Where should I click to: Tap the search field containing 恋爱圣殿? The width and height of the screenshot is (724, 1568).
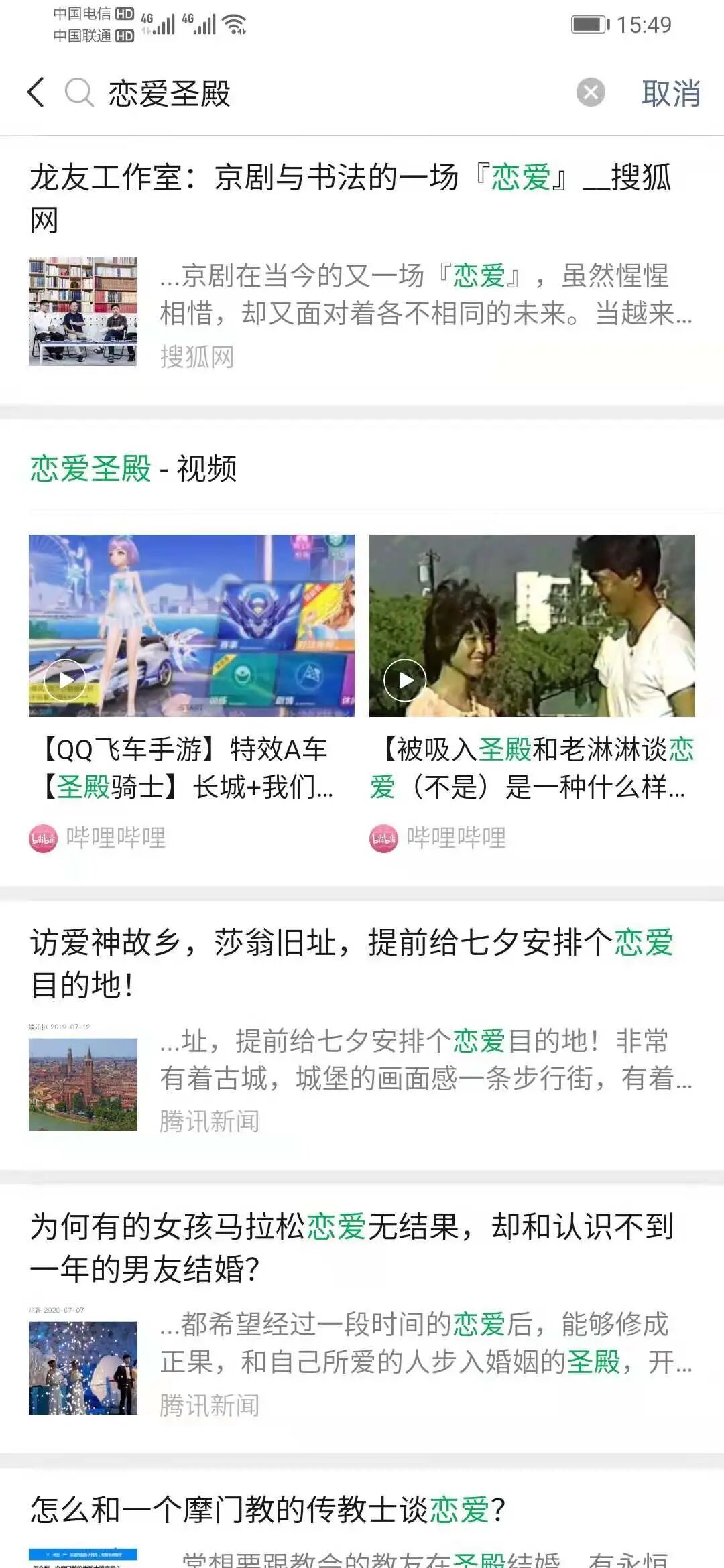[x=322, y=92]
